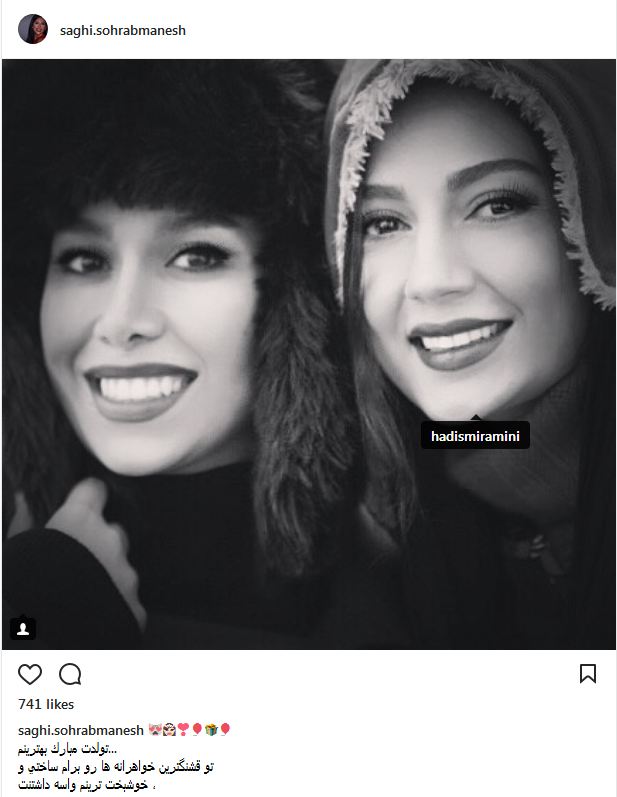The width and height of the screenshot is (617, 797).
Task: Open saghi.sohrabmanesh profile from post header
Action: [123, 30]
